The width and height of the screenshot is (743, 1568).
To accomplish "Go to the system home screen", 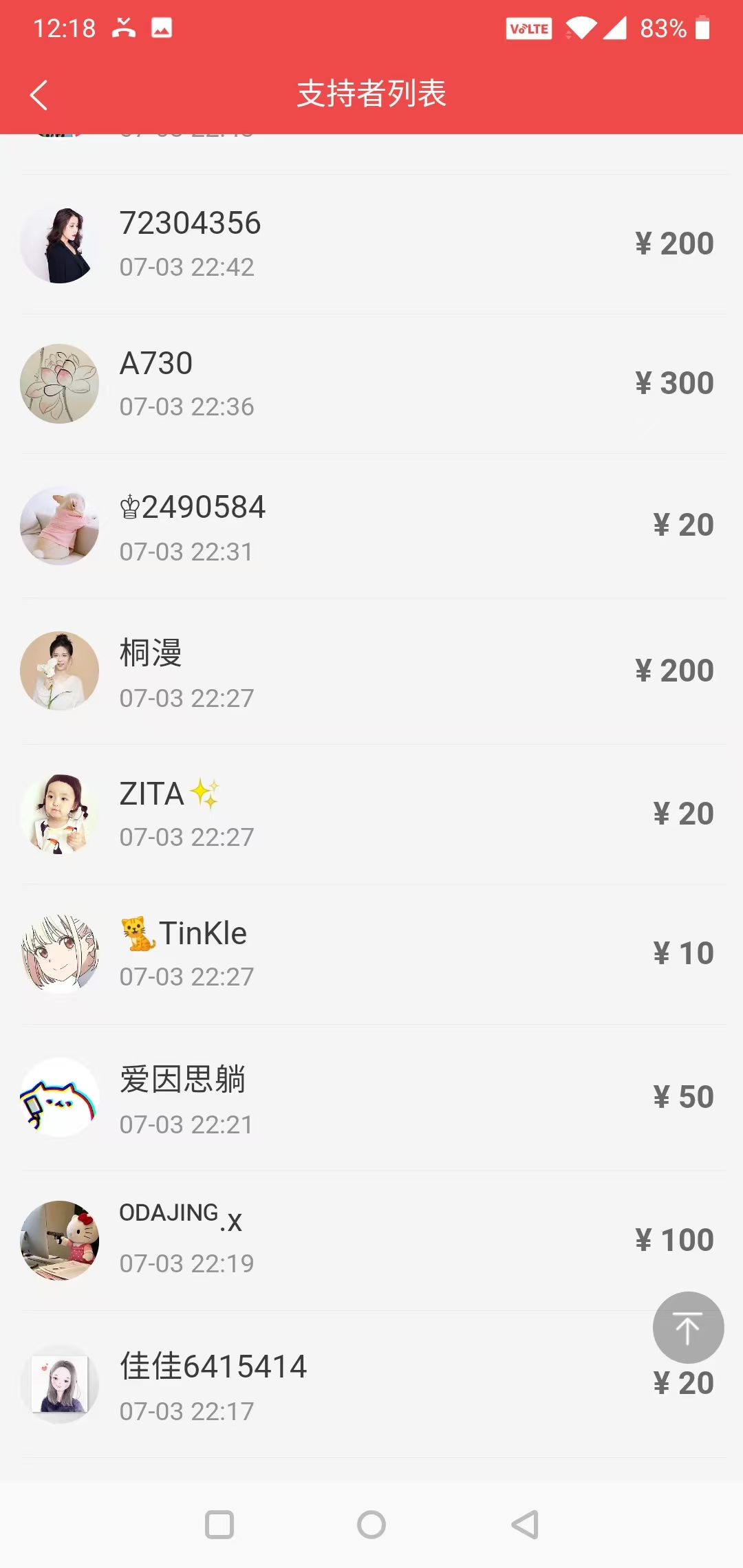I will click(x=371, y=1525).
